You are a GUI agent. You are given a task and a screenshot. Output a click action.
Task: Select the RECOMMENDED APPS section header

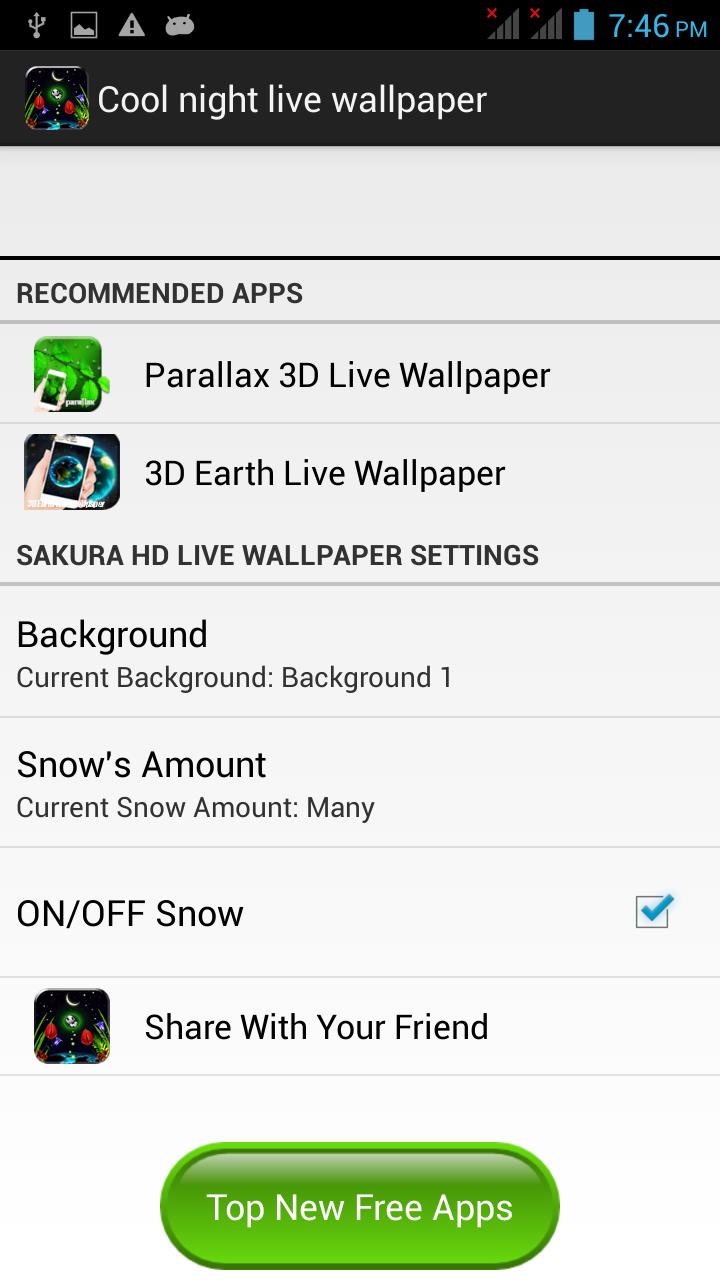[x=160, y=292]
